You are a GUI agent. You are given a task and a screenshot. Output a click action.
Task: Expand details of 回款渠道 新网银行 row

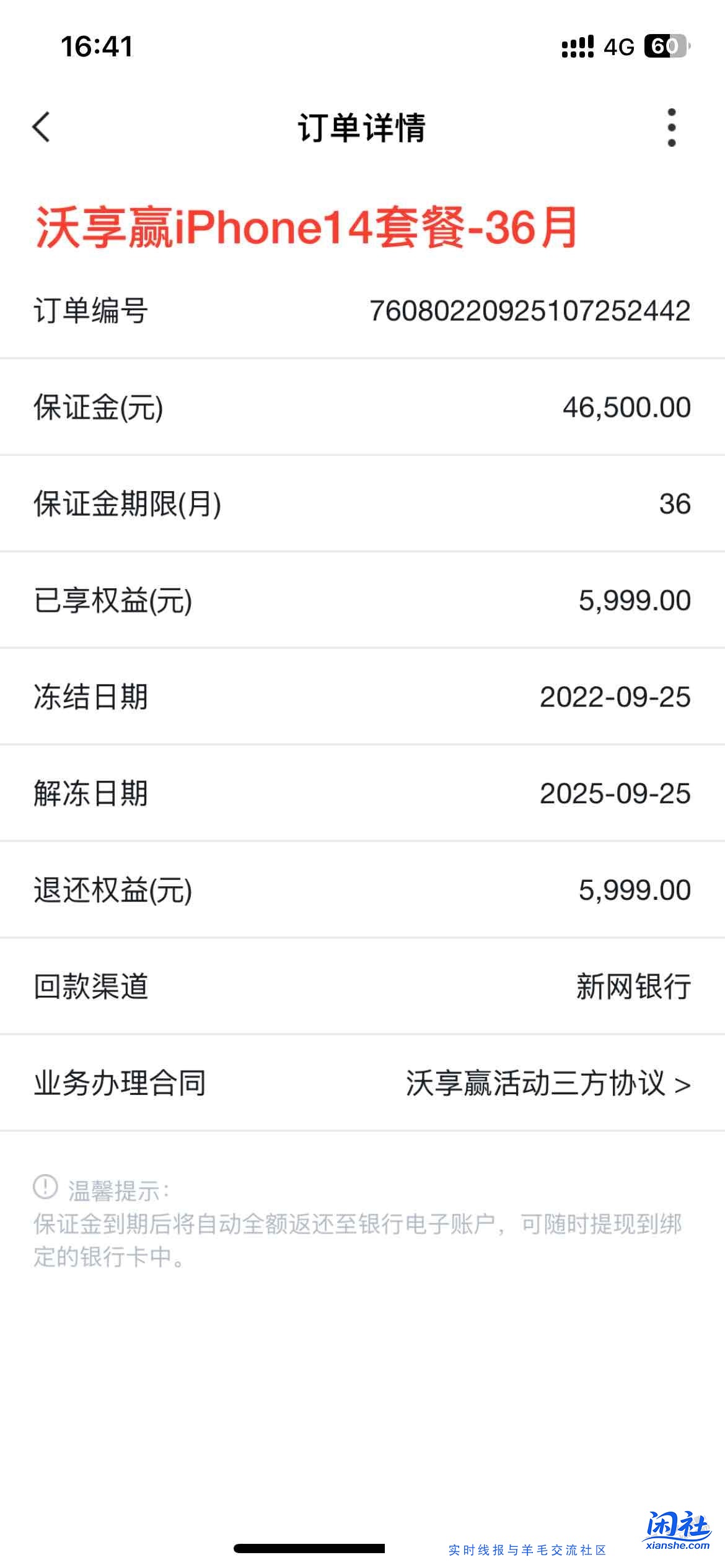click(362, 986)
